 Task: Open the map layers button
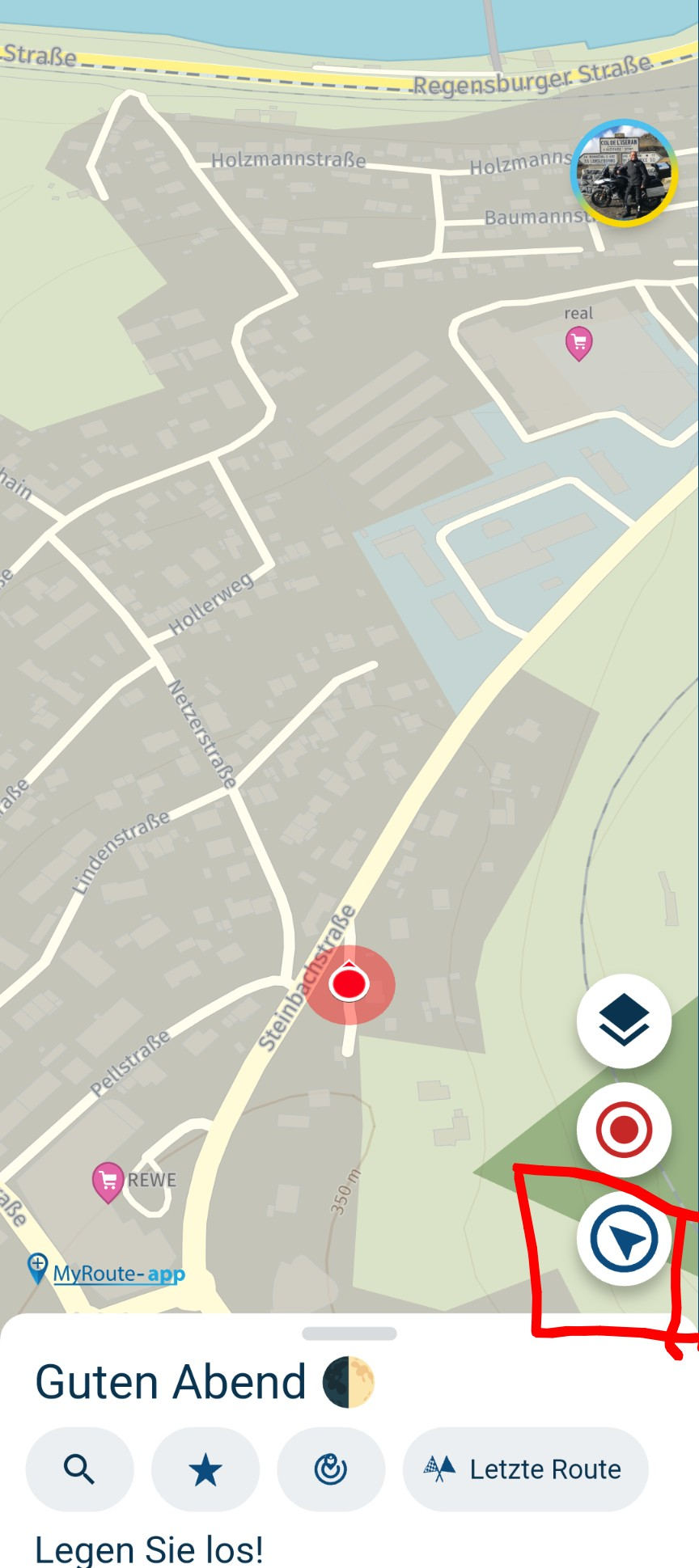pyautogui.click(x=624, y=1021)
